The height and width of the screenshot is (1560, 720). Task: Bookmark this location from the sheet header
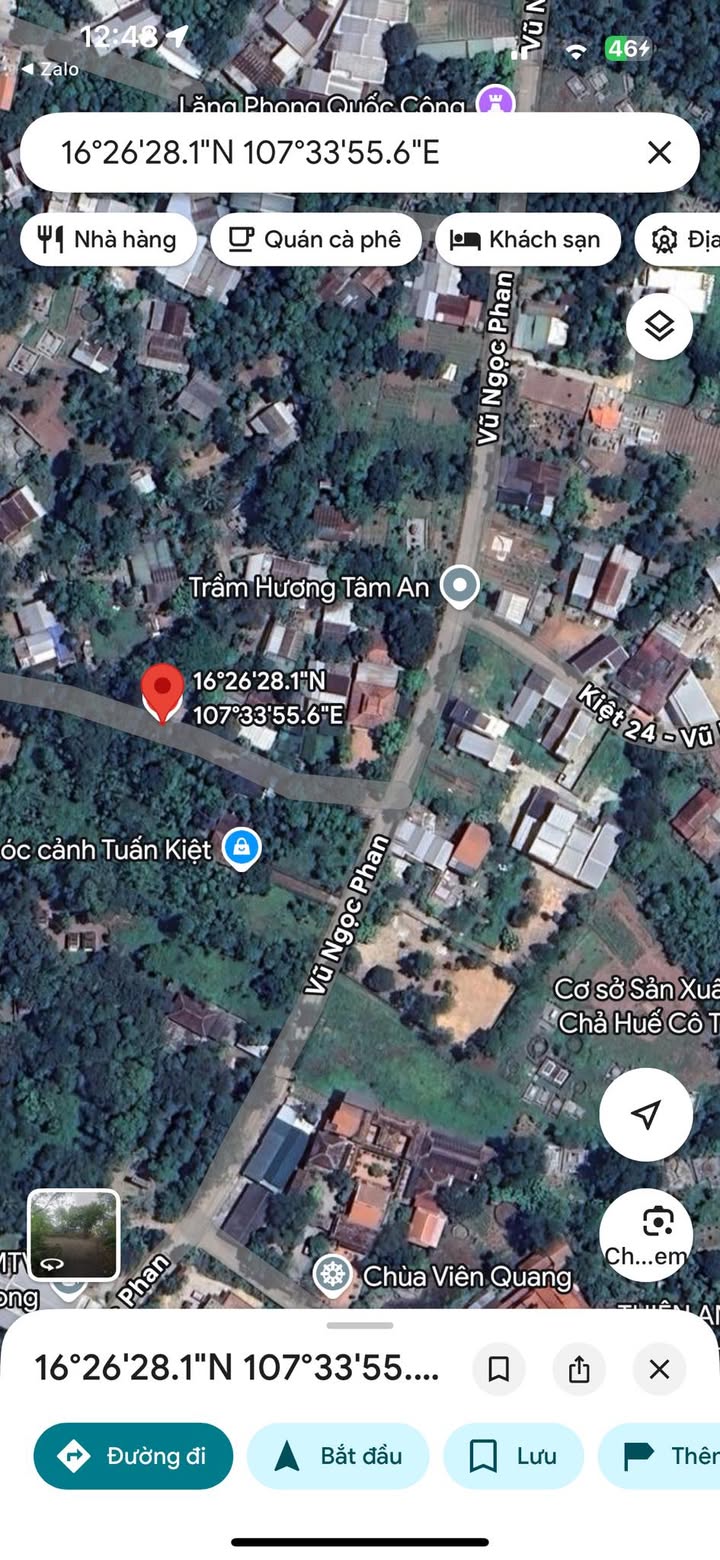(x=498, y=1369)
